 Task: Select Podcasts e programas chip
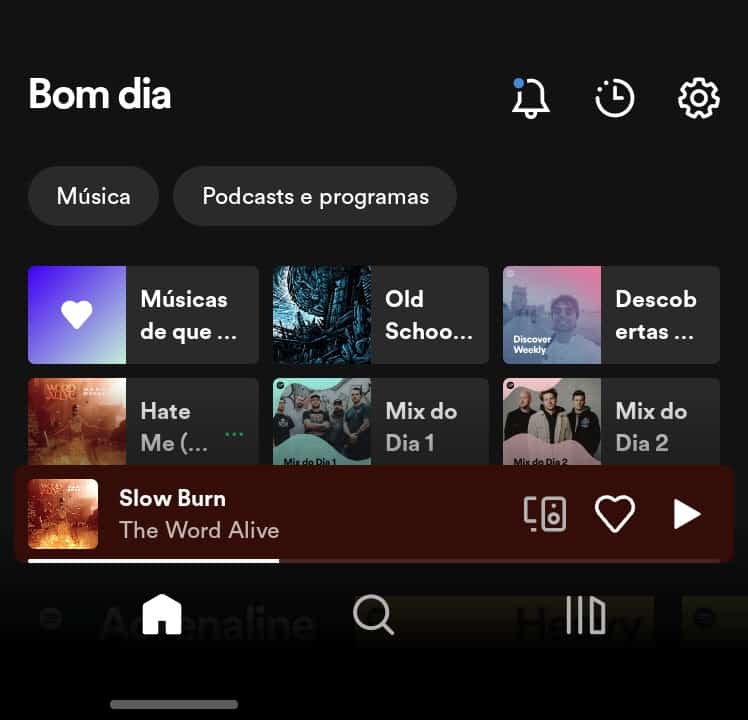pyautogui.click(x=315, y=196)
